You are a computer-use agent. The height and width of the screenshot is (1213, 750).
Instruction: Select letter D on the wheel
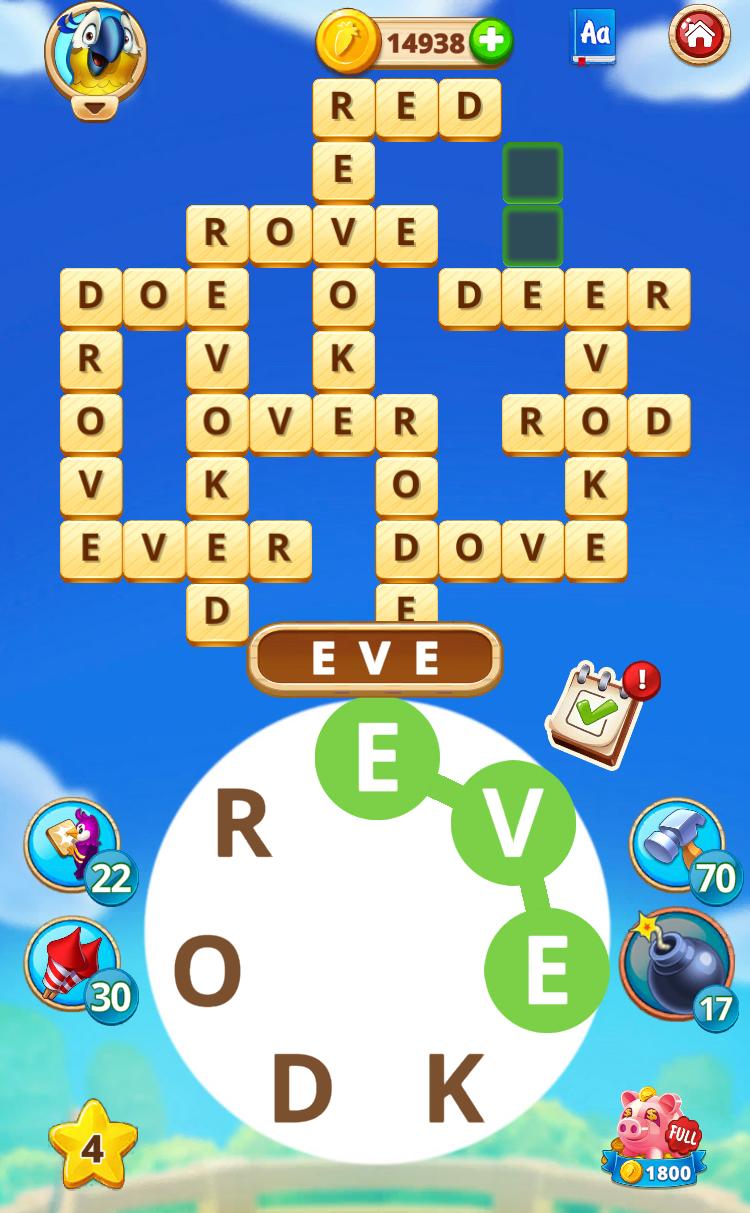pyautogui.click(x=301, y=1087)
